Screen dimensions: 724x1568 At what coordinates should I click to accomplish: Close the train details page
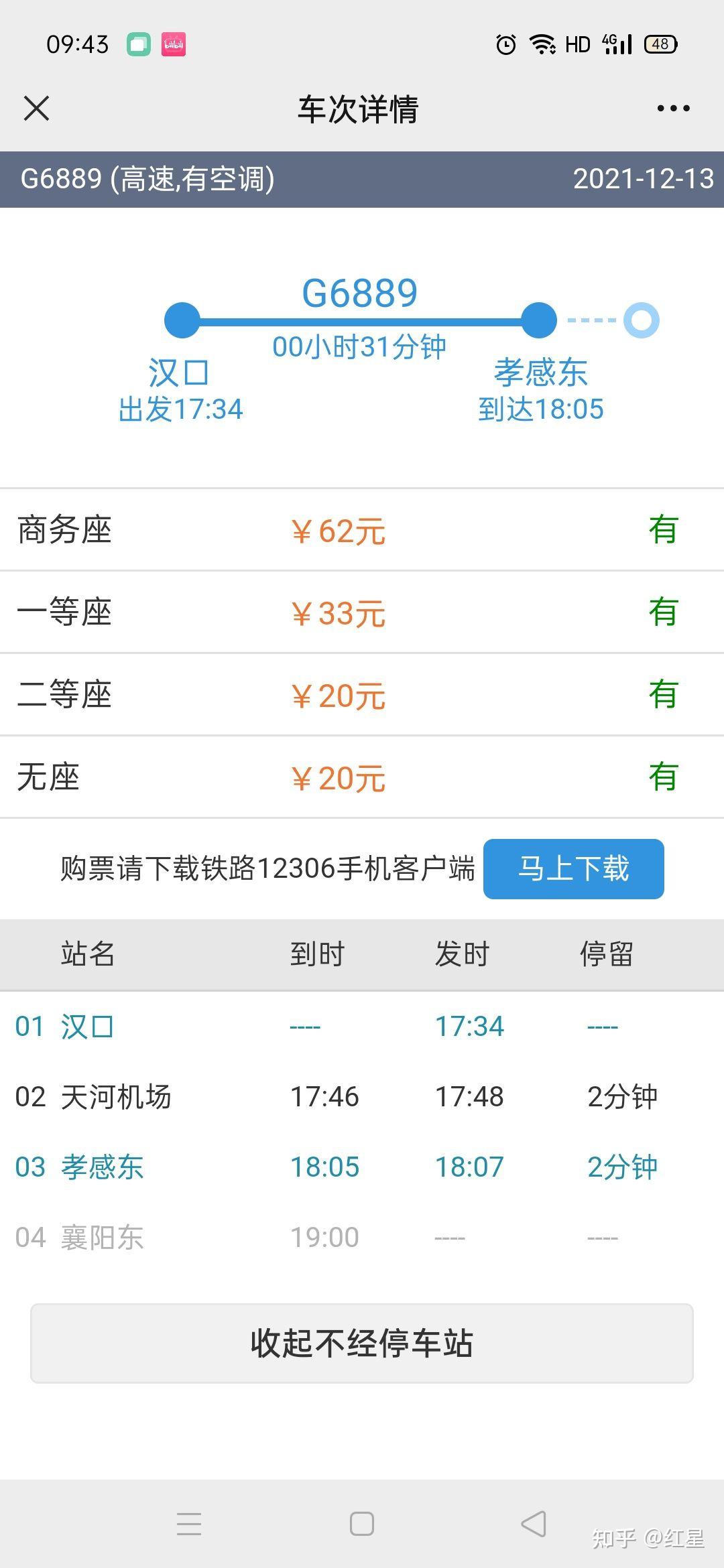(37, 108)
